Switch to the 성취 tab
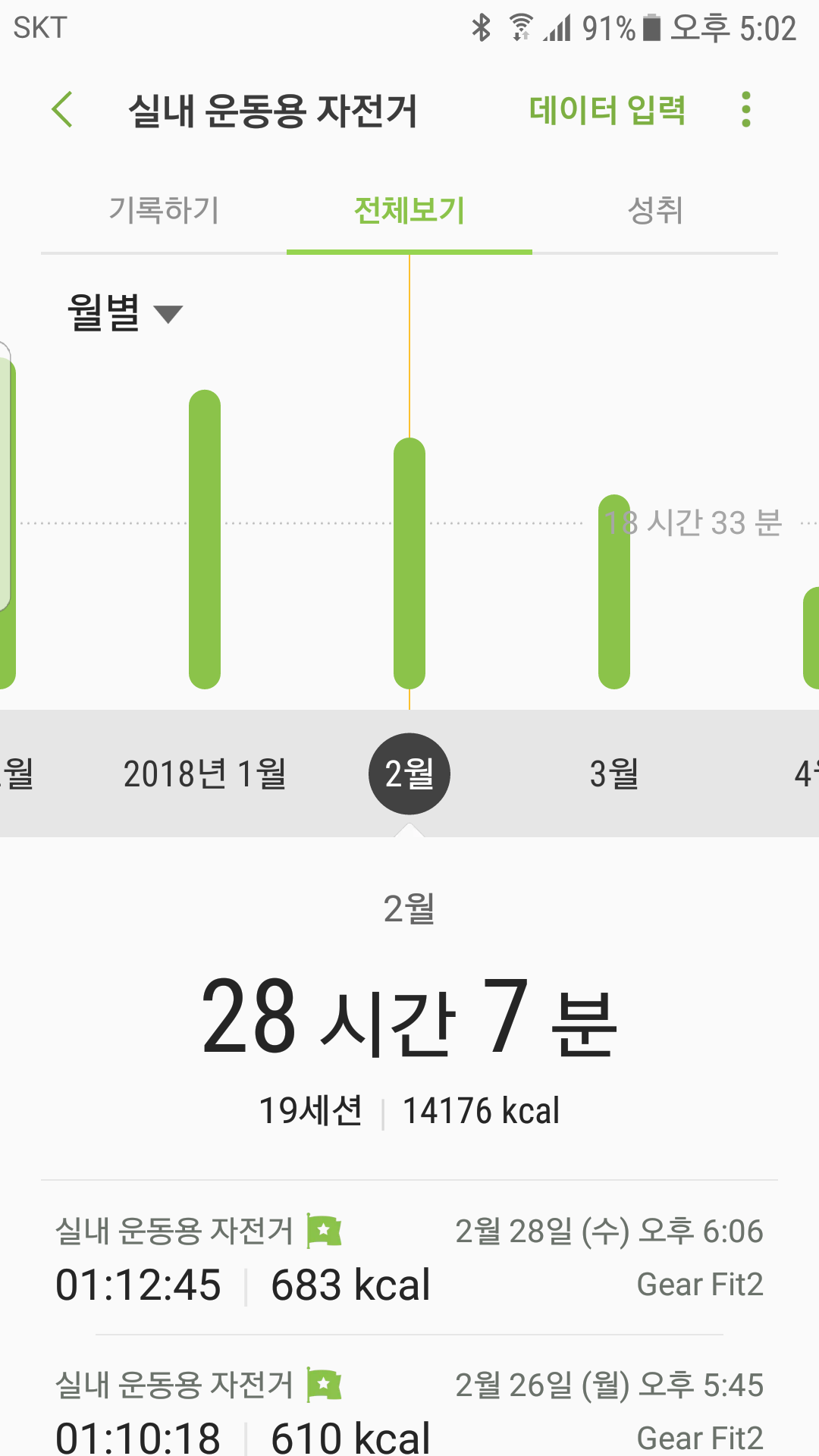819x1456 pixels. tap(655, 210)
